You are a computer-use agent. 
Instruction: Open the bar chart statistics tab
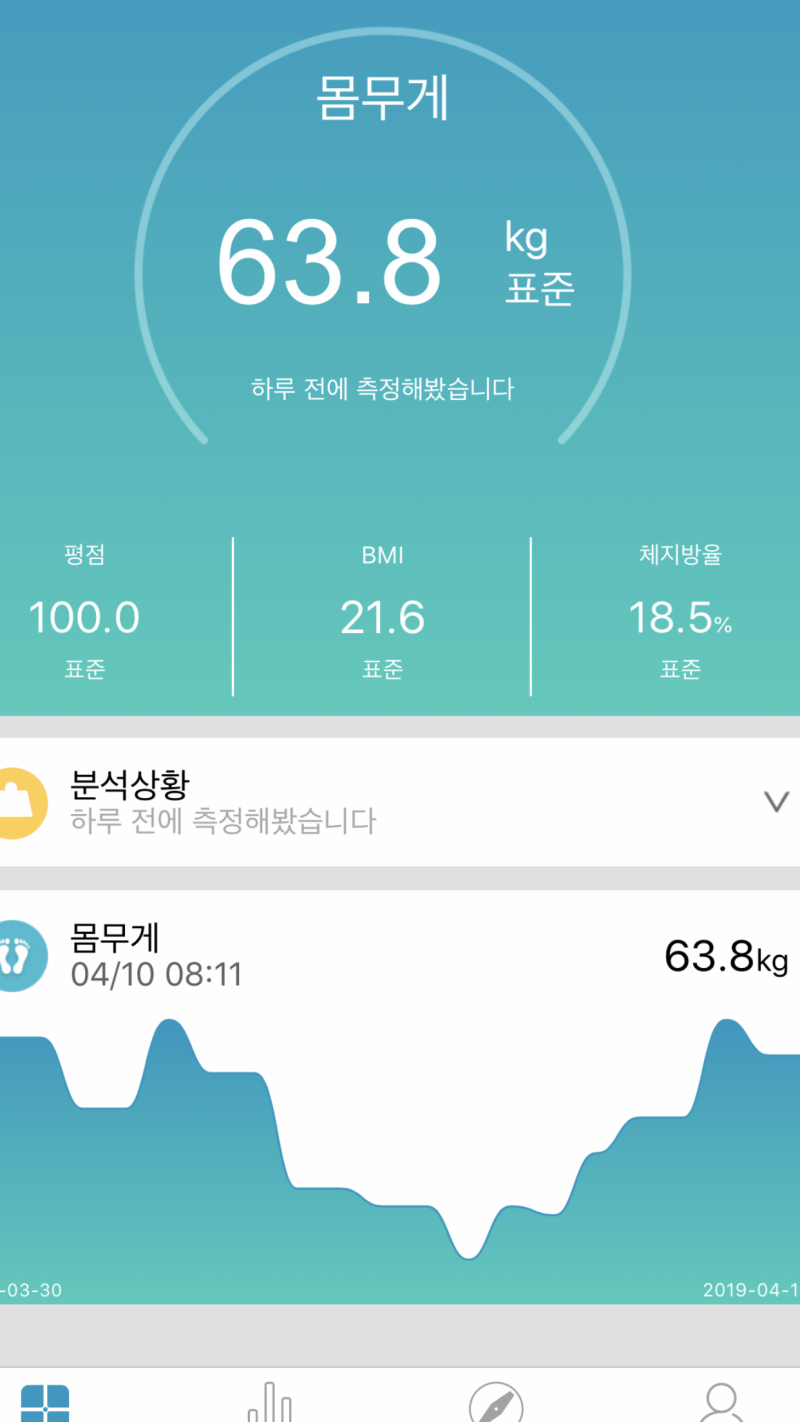270,1402
